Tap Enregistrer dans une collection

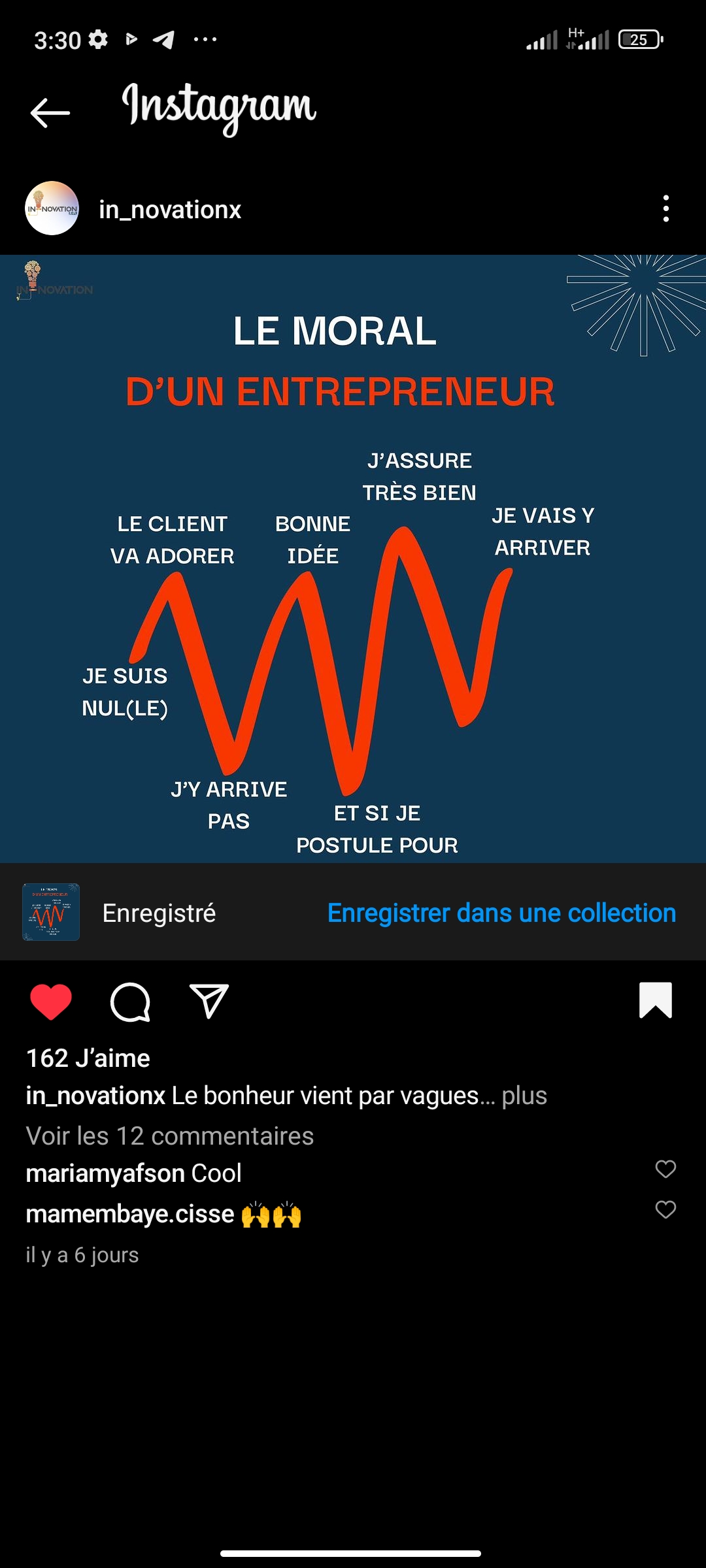501,913
